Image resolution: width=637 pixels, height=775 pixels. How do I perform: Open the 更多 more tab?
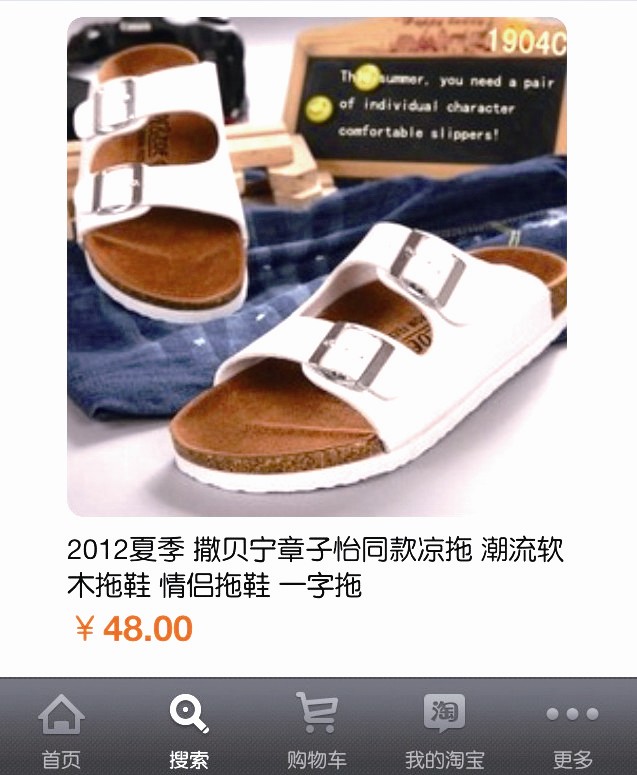pyautogui.click(x=572, y=730)
